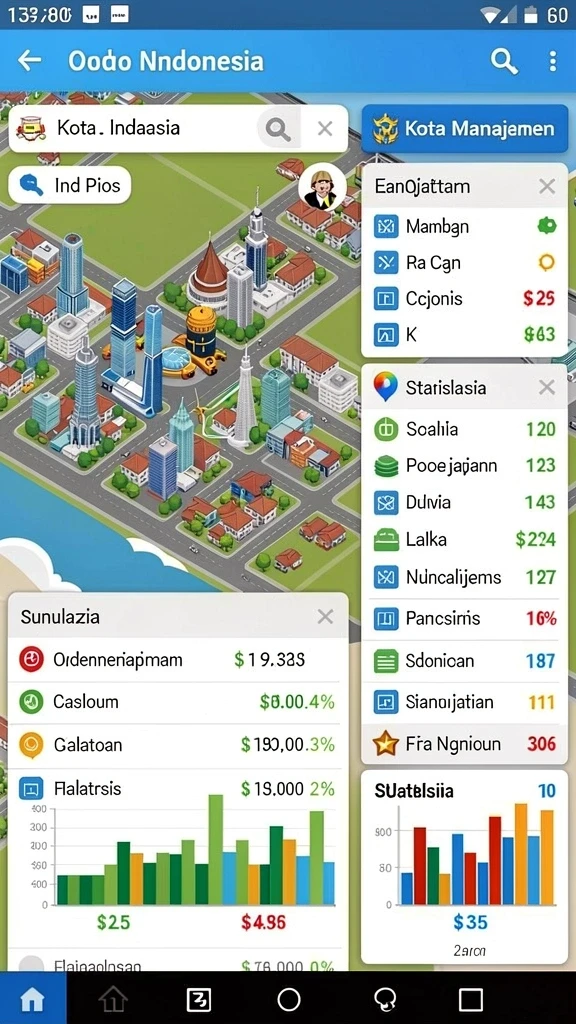
Task: Tap the character avatar on the map
Action: click(322, 187)
